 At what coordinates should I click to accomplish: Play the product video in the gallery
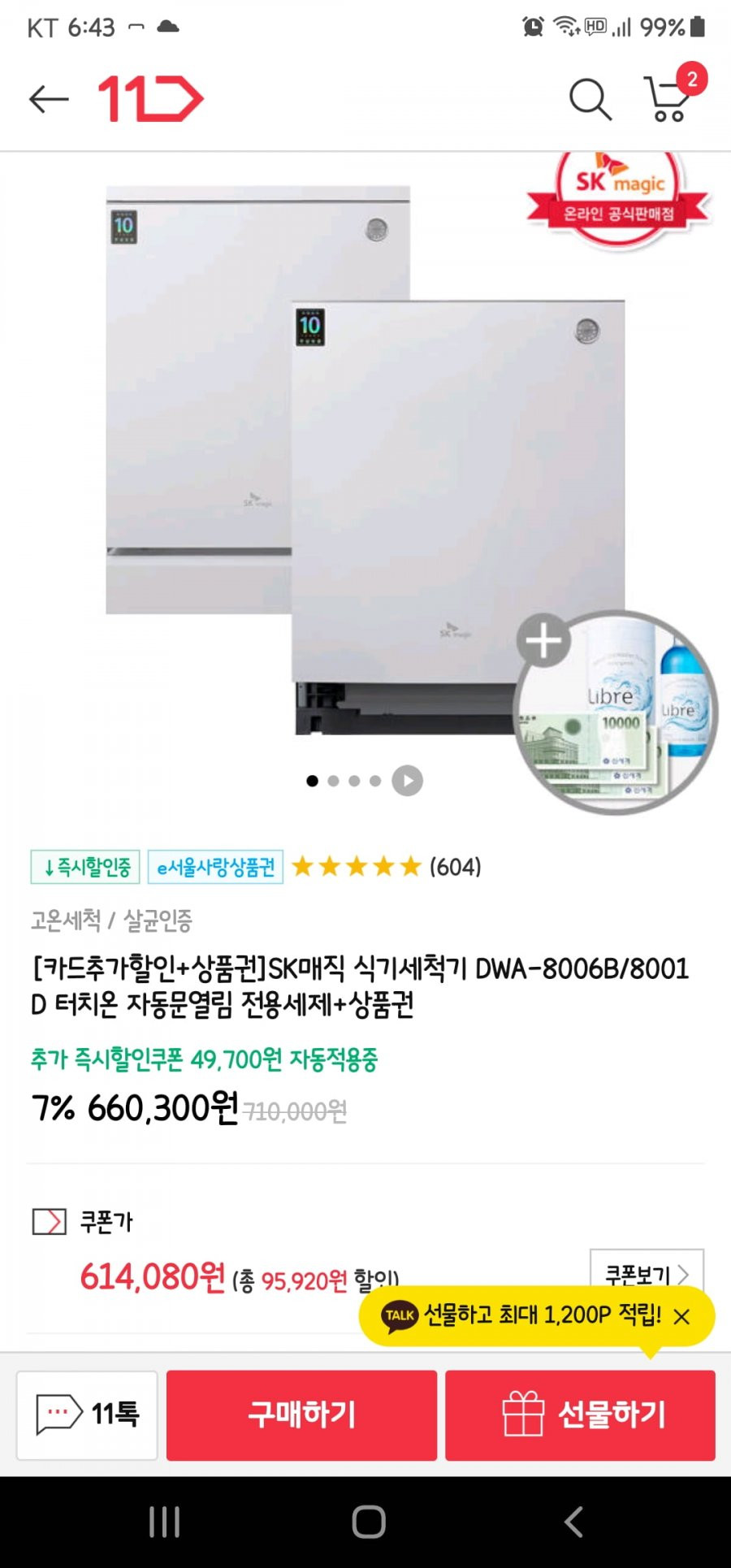(x=408, y=781)
